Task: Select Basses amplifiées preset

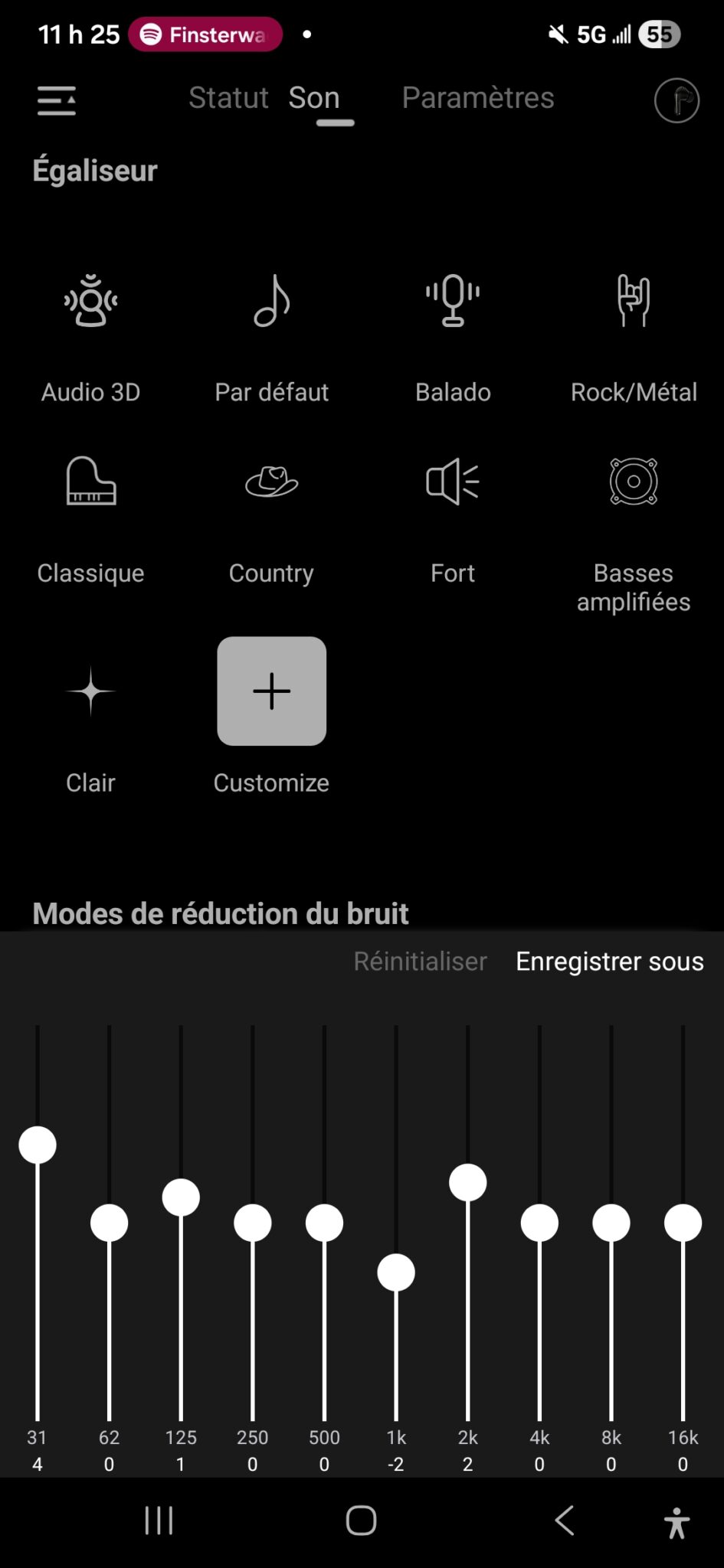Action: click(x=634, y=482)
